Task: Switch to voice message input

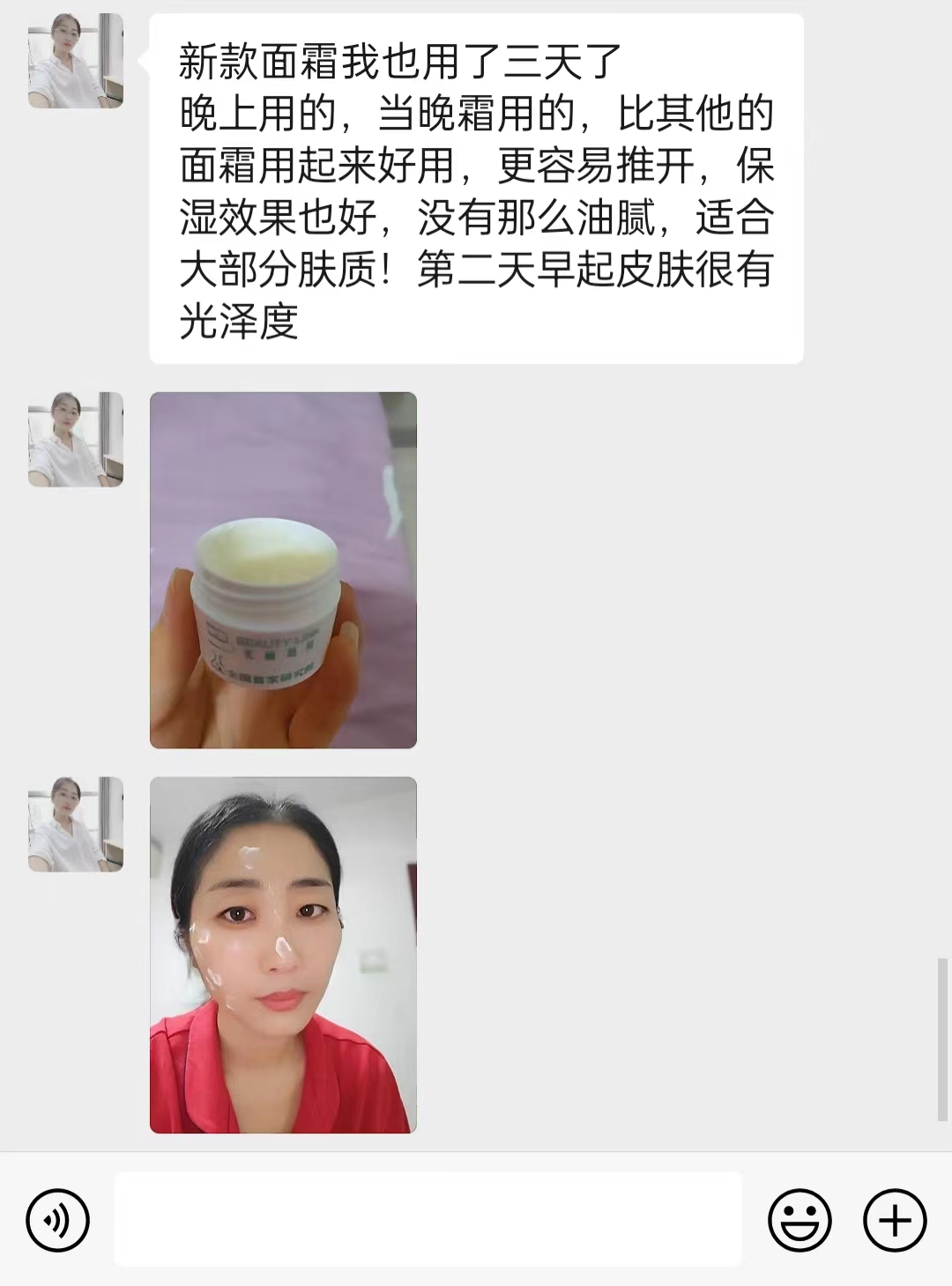Action: click(x=57, y=1221)
